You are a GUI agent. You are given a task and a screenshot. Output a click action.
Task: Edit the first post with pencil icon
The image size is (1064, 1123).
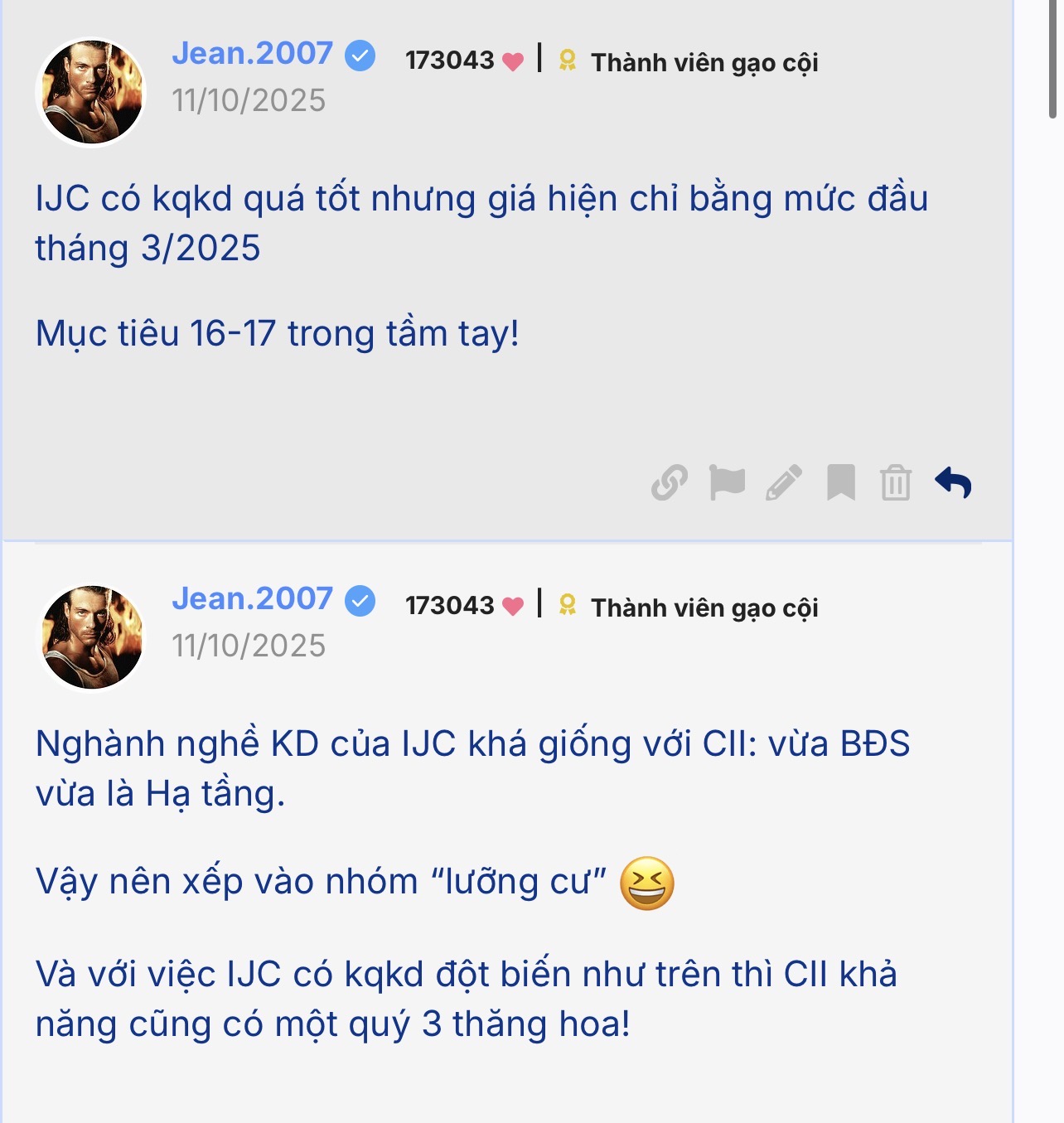[783, 482]
